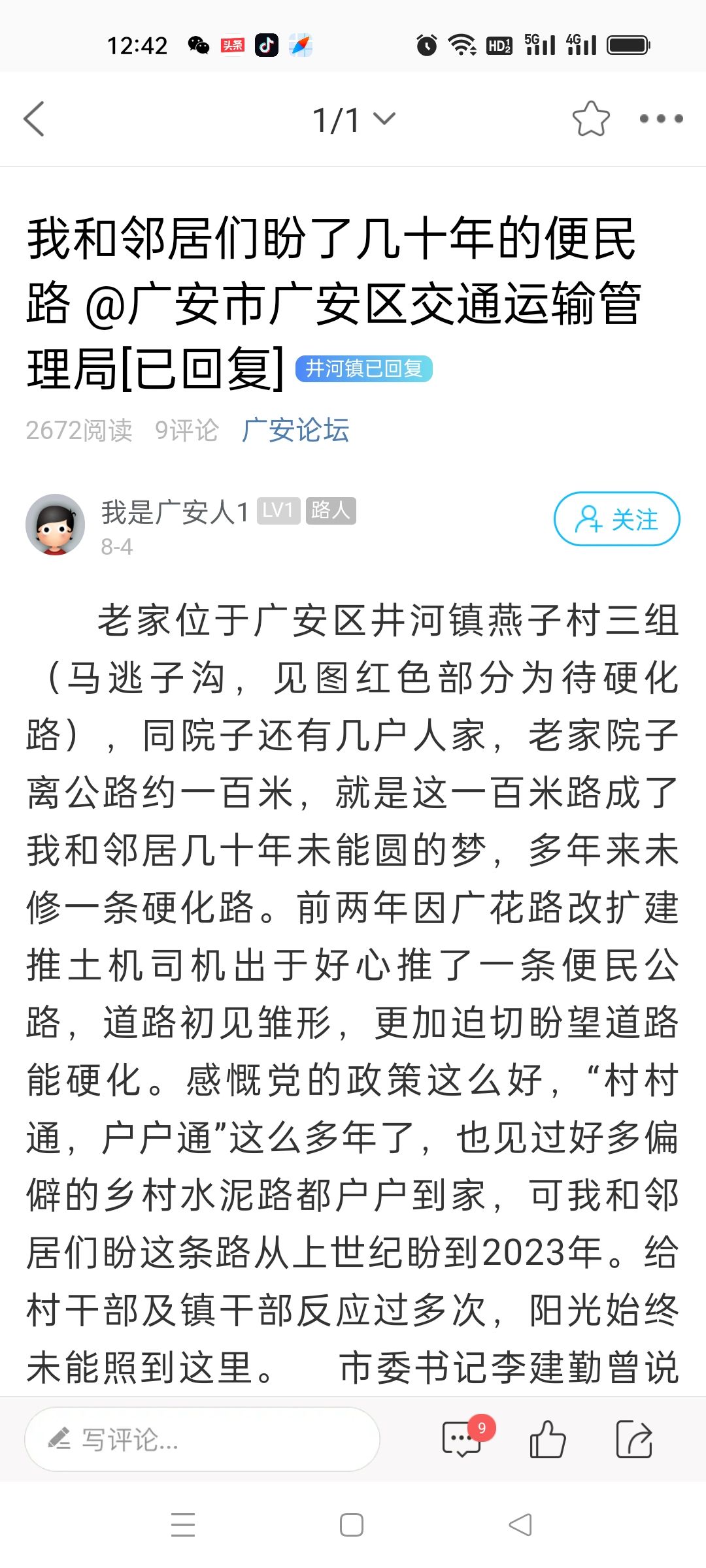
Task: Go back using the top-left arrow
Action: (x=34, y=119)
